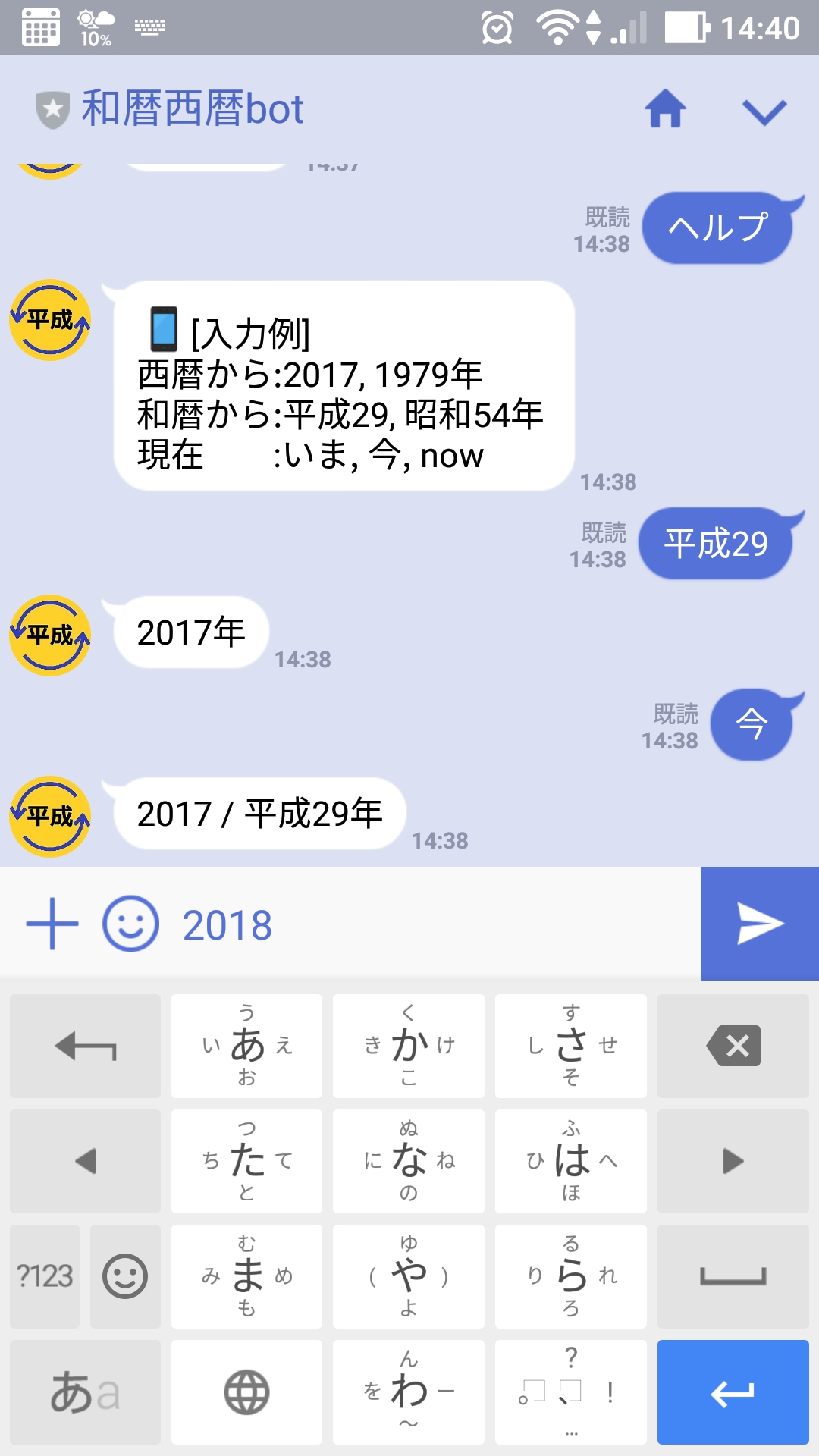The image size is (819, 1456).
Task: Tap the punctuation key to toggle brackets
Action: tap(570, 1392)
